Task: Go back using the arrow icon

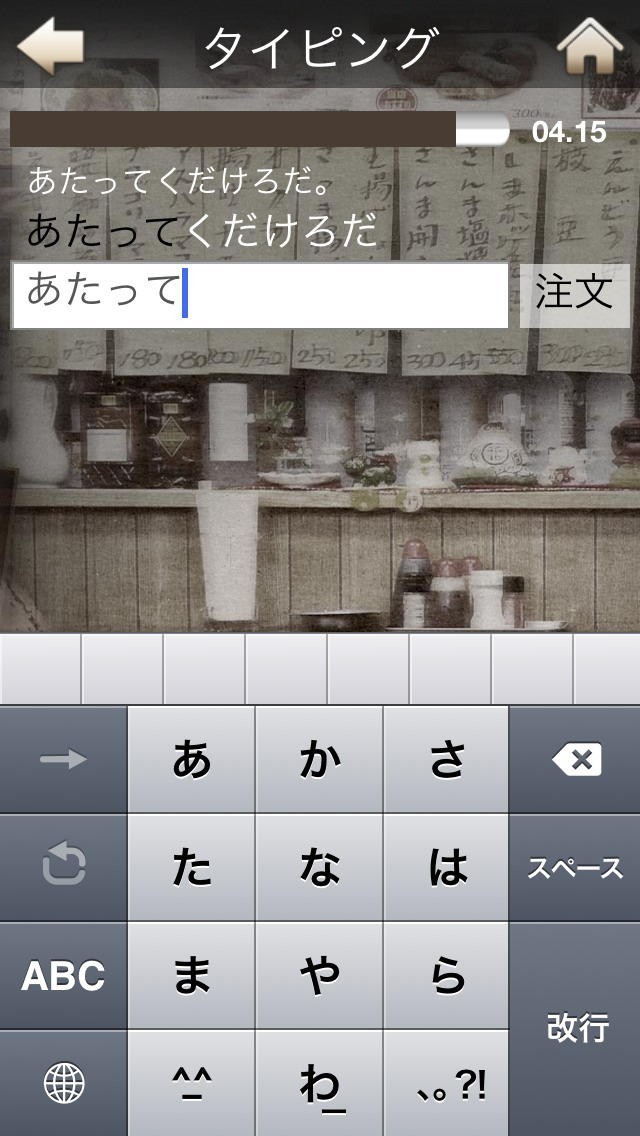Action: tap(50, 45)
